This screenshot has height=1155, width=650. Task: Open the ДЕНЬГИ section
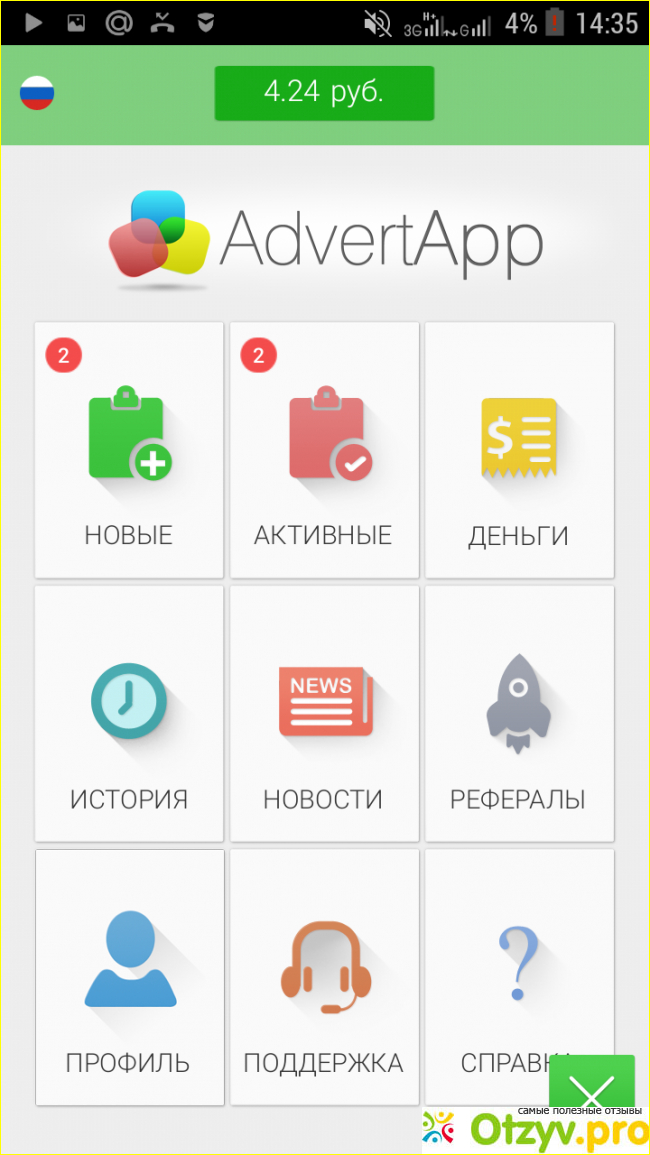coord(519,450)
